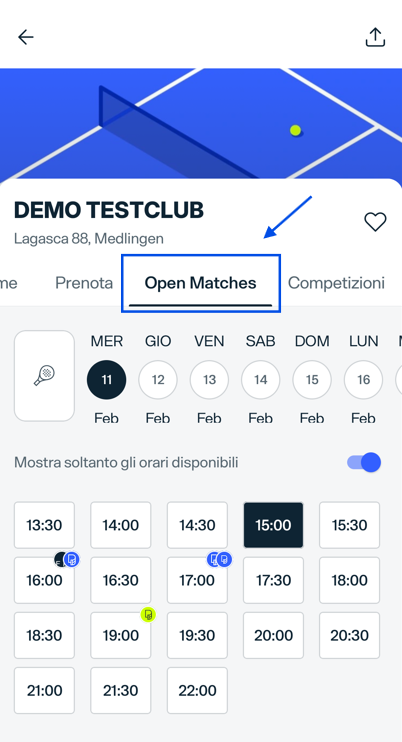402x742 pixels.
Task: Tap the 15:30 time slot
Action: click(x=350, y=525)
